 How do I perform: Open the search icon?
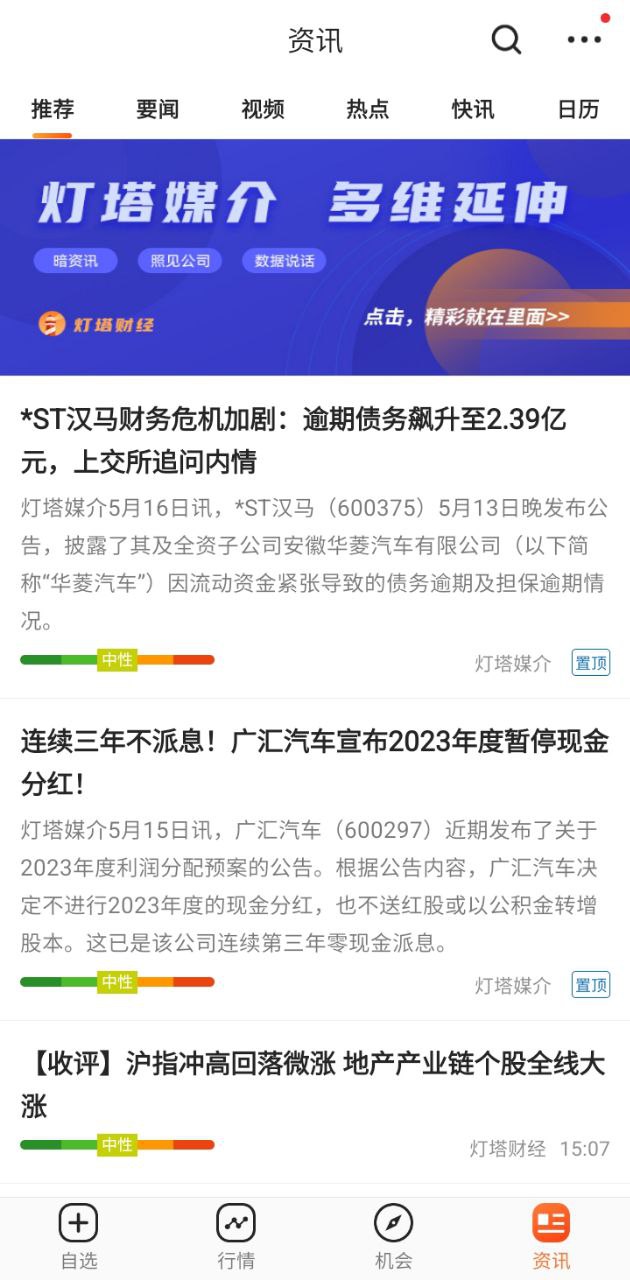point(507,40)
